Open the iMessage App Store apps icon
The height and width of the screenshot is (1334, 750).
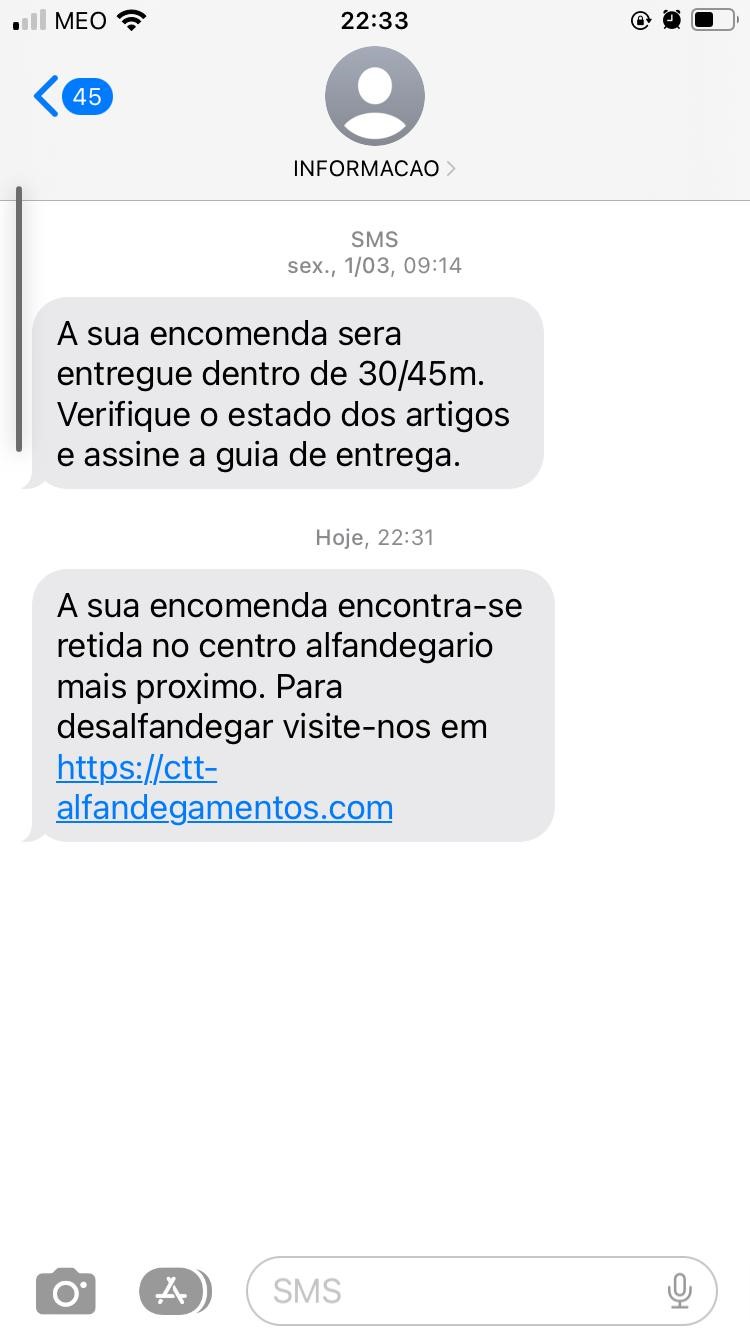click(175, 1290)
